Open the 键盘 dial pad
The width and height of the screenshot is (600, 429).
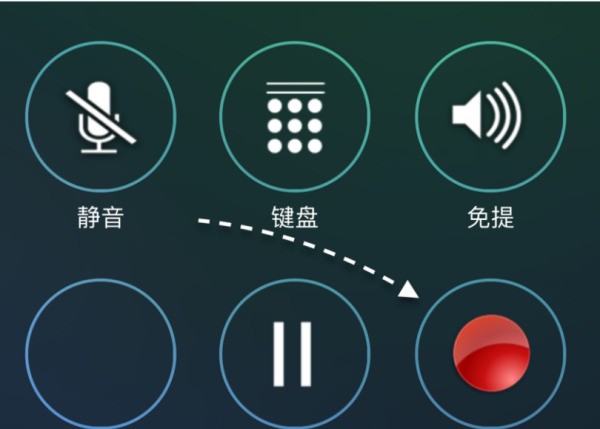pyautogui.click(x=295, y=116)
